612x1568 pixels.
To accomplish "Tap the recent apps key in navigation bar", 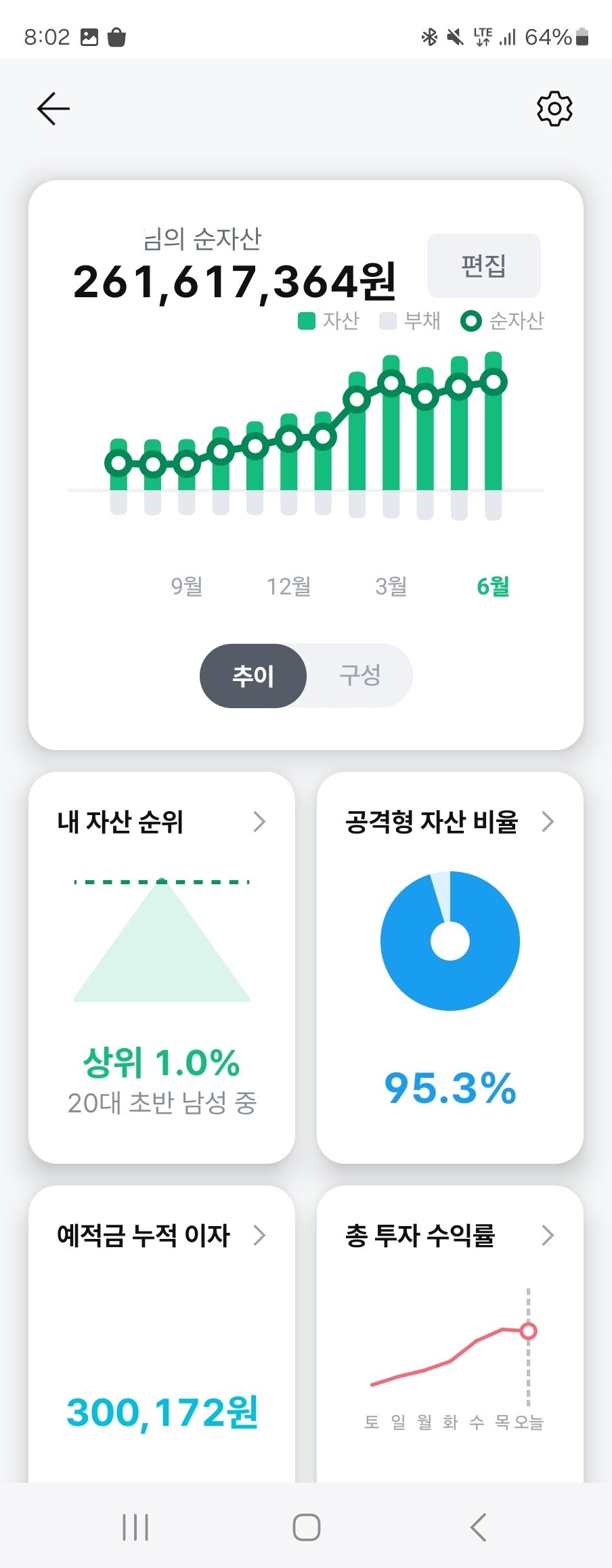I will point(135,1527).
